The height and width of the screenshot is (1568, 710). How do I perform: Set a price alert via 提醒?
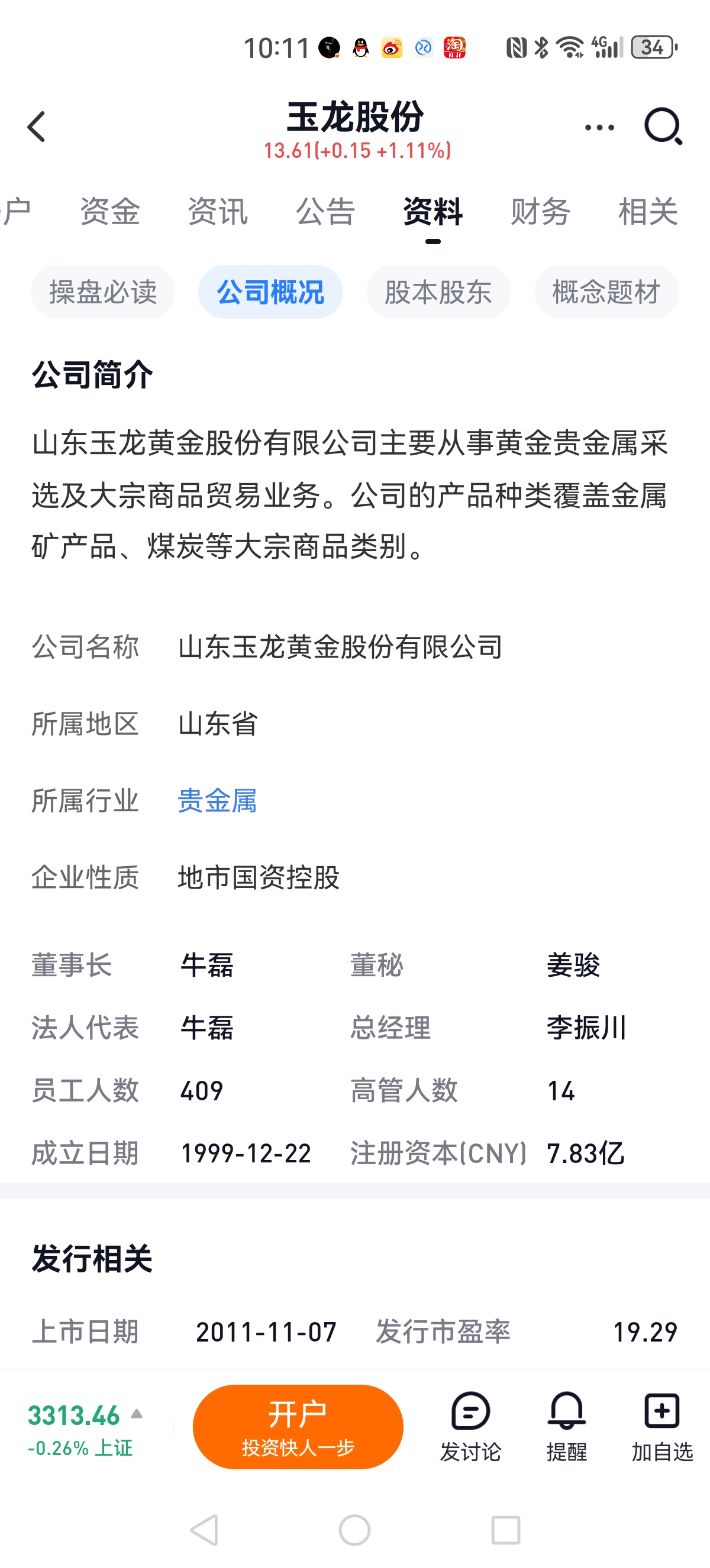[x=567, y=1427]
